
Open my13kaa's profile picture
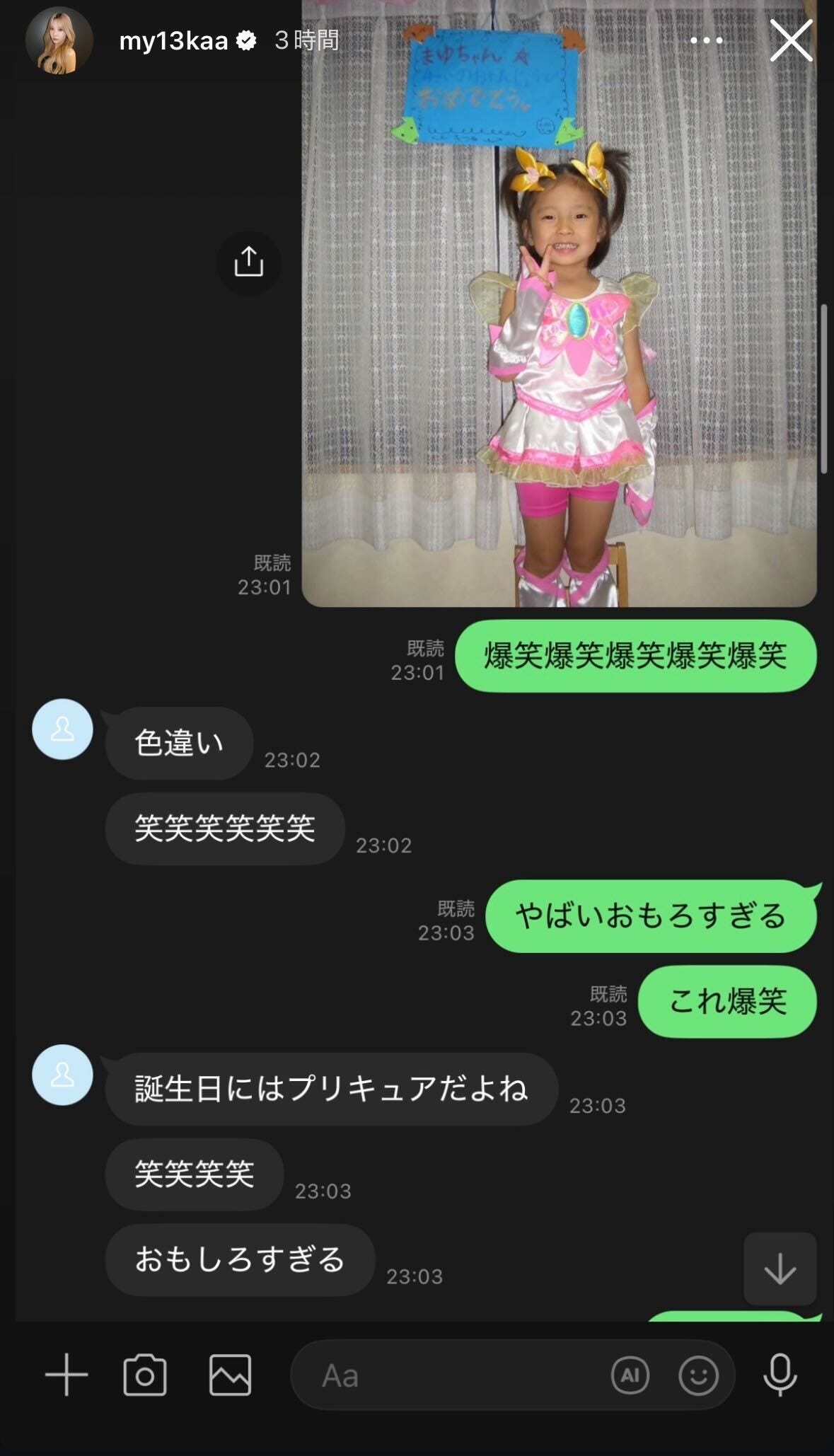point(59,41)
